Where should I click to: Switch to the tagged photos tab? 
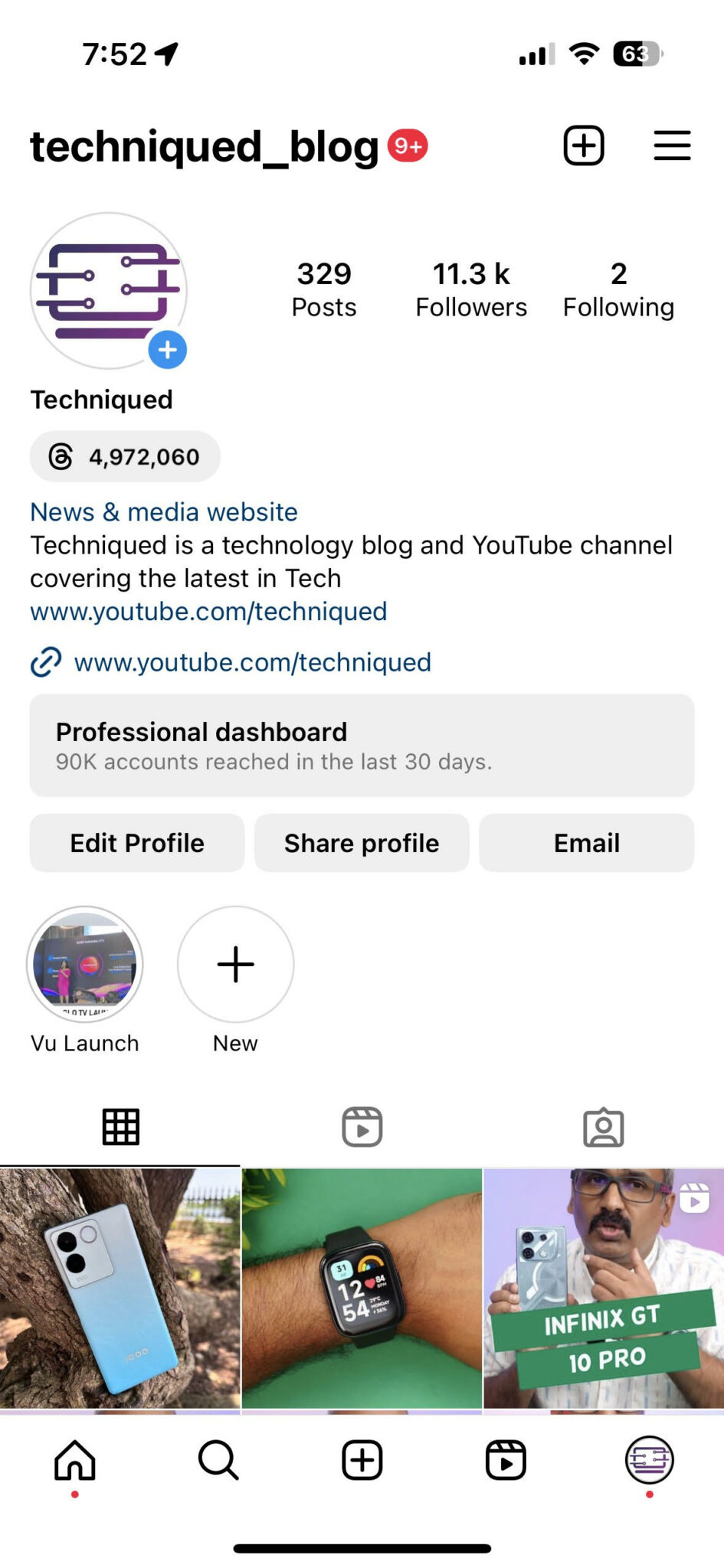click(x=604, y=1127)
